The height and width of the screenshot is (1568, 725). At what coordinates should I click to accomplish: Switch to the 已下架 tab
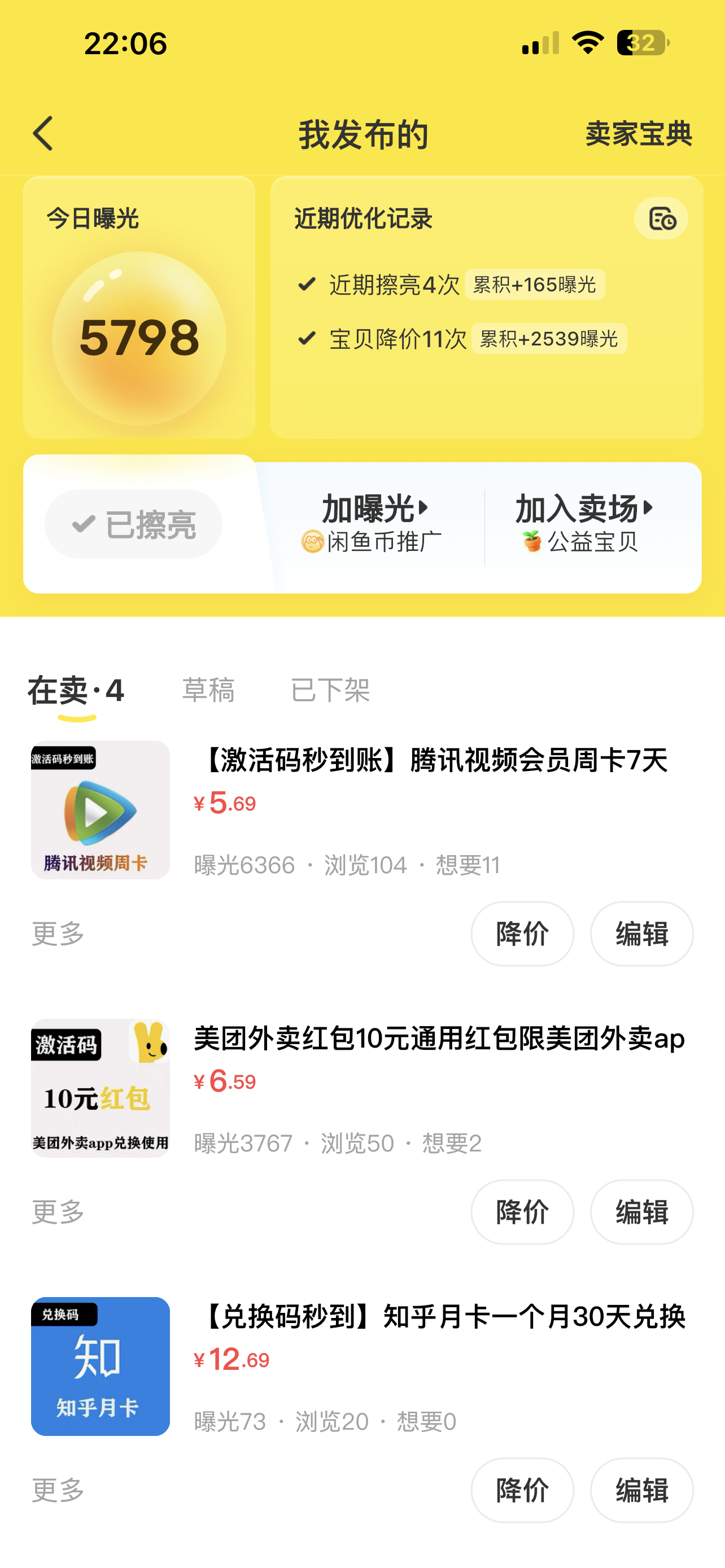click(x=330, y=690)
